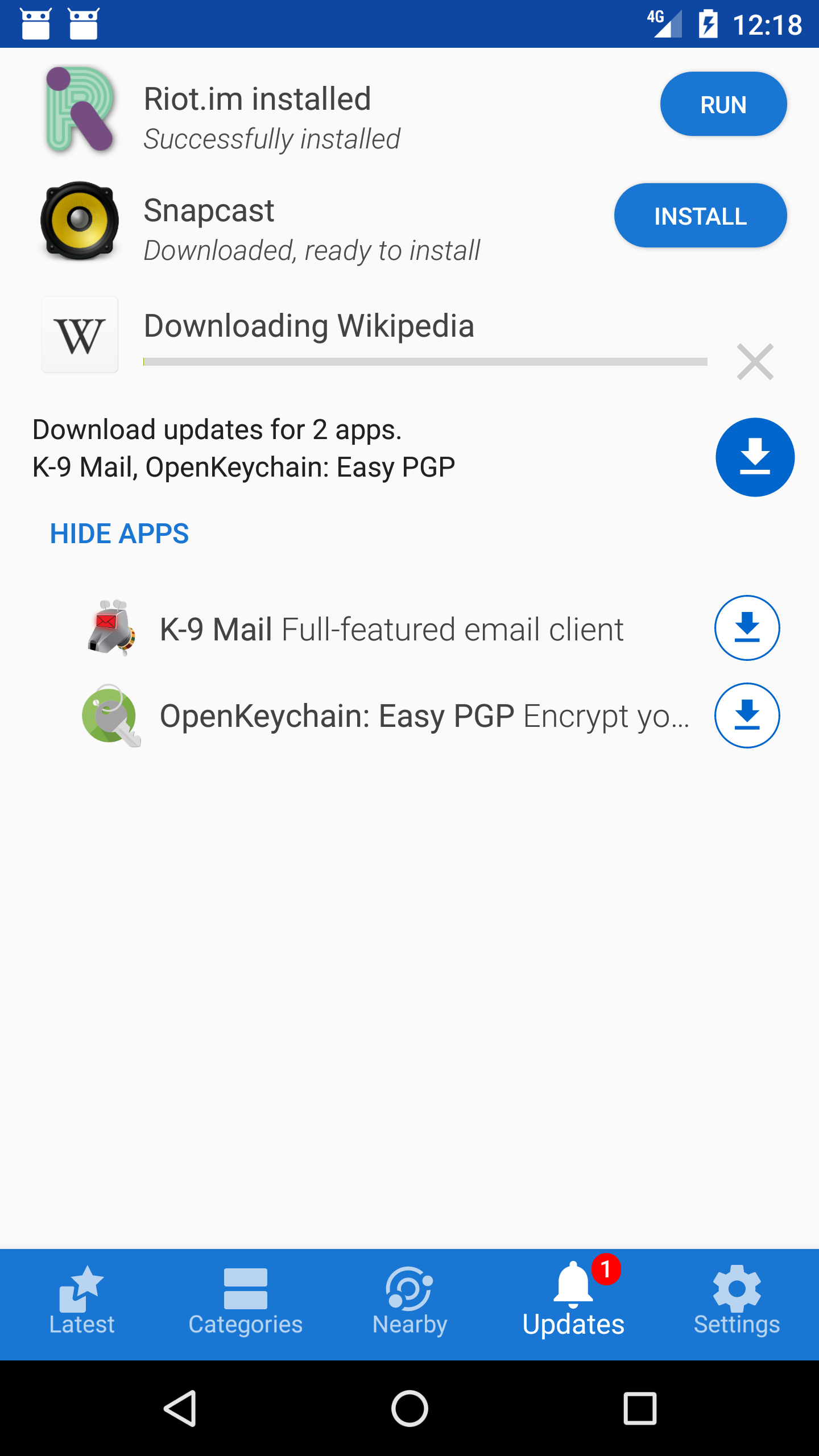Tap HIDE APPS to collapse list
This screenshot has height=1456, width=819.
tap(119, 533)
